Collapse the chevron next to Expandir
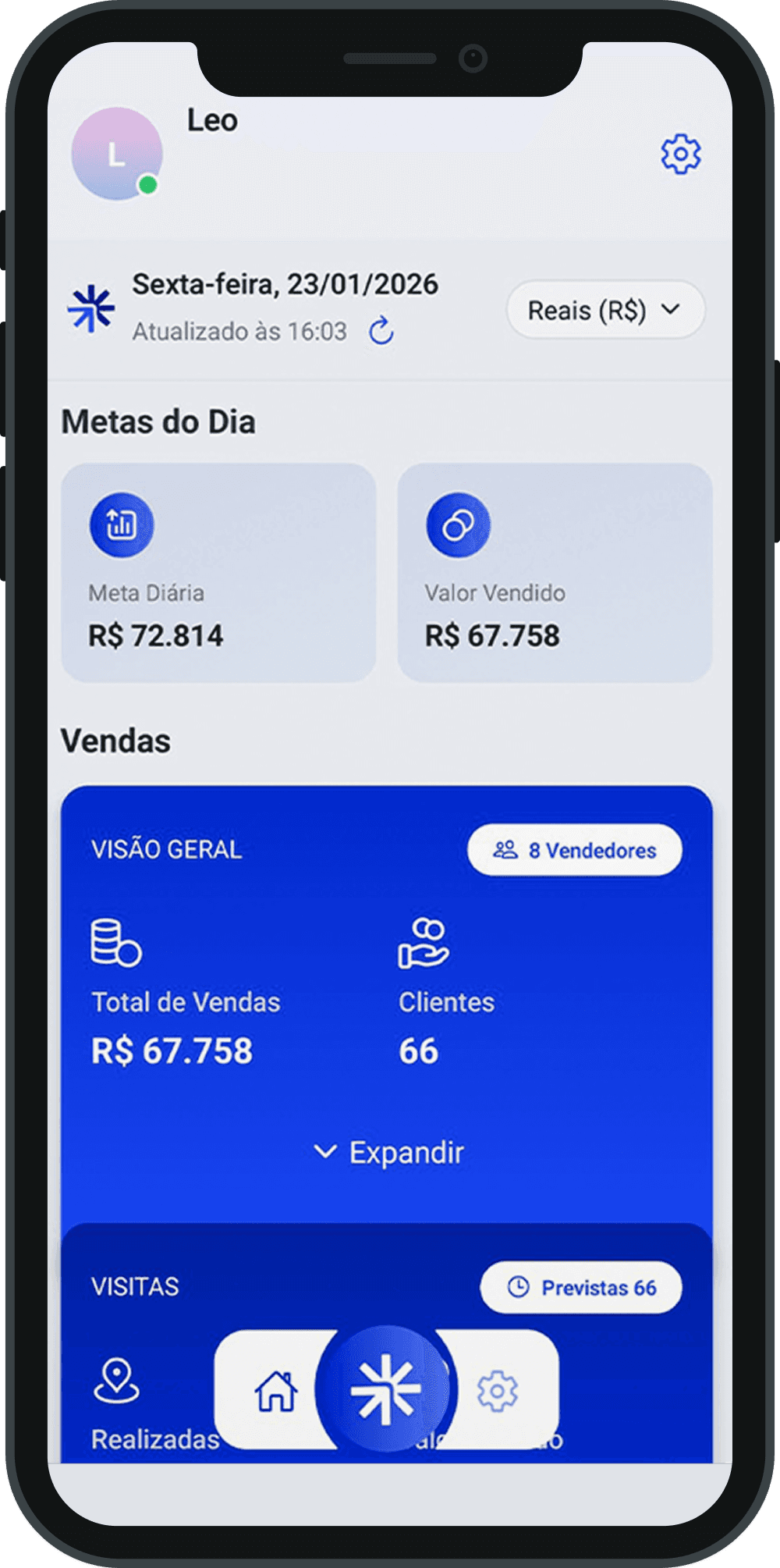 [328, 1151]
